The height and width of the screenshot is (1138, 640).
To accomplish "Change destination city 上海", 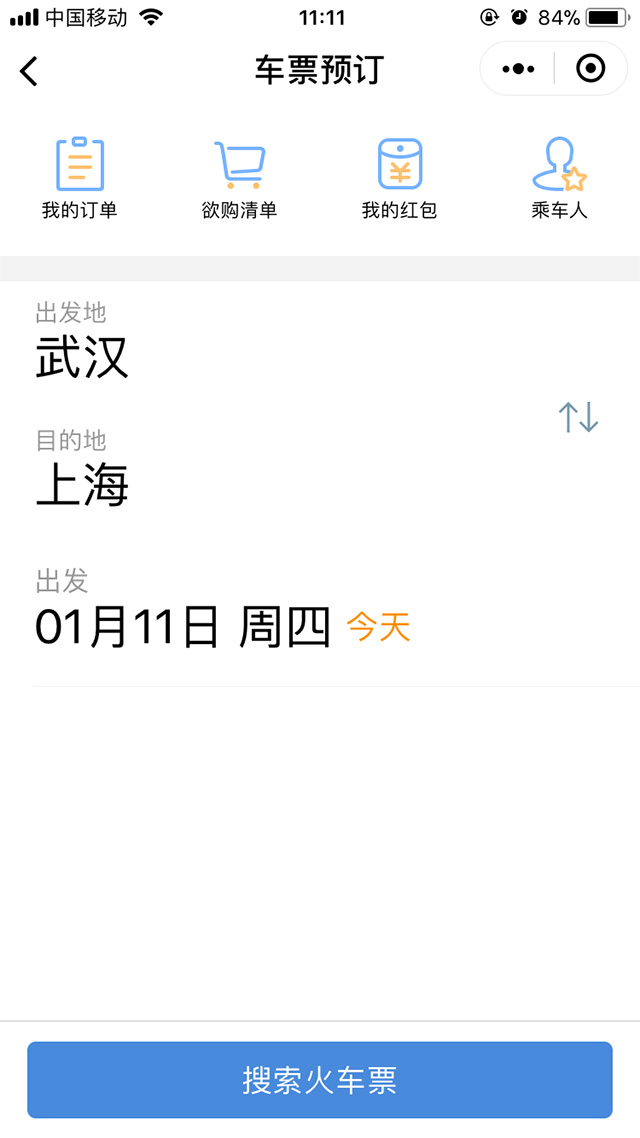I will [x=83, y=484].
